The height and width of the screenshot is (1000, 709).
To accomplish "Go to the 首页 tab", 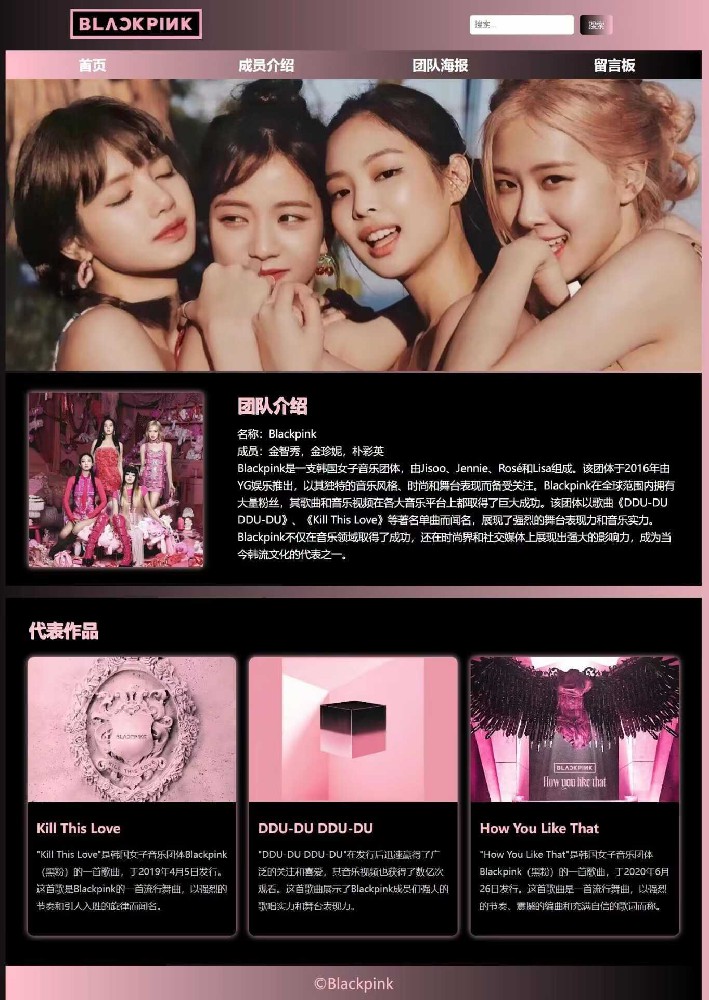I will pos(93,66).
